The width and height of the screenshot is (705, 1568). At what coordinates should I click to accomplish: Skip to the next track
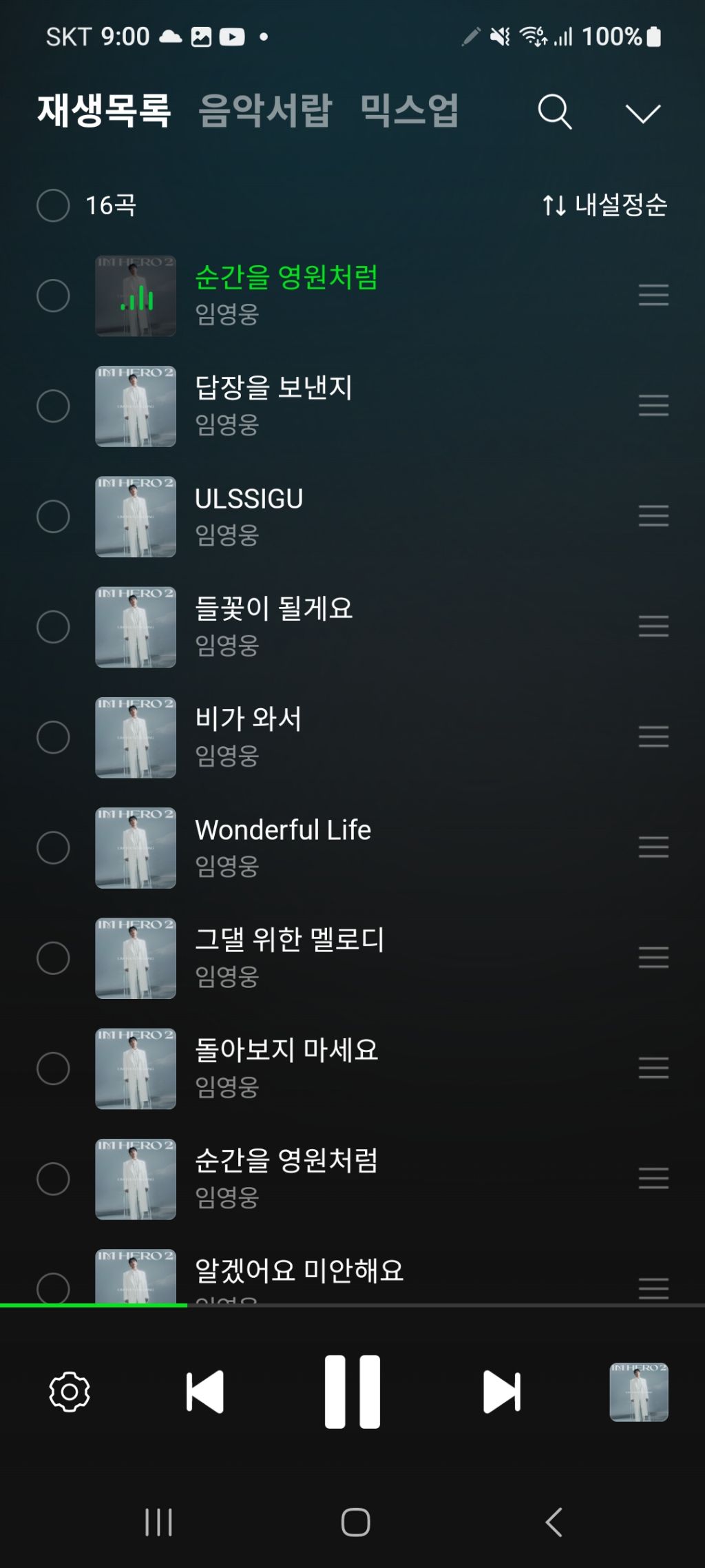click(502, 1392)
